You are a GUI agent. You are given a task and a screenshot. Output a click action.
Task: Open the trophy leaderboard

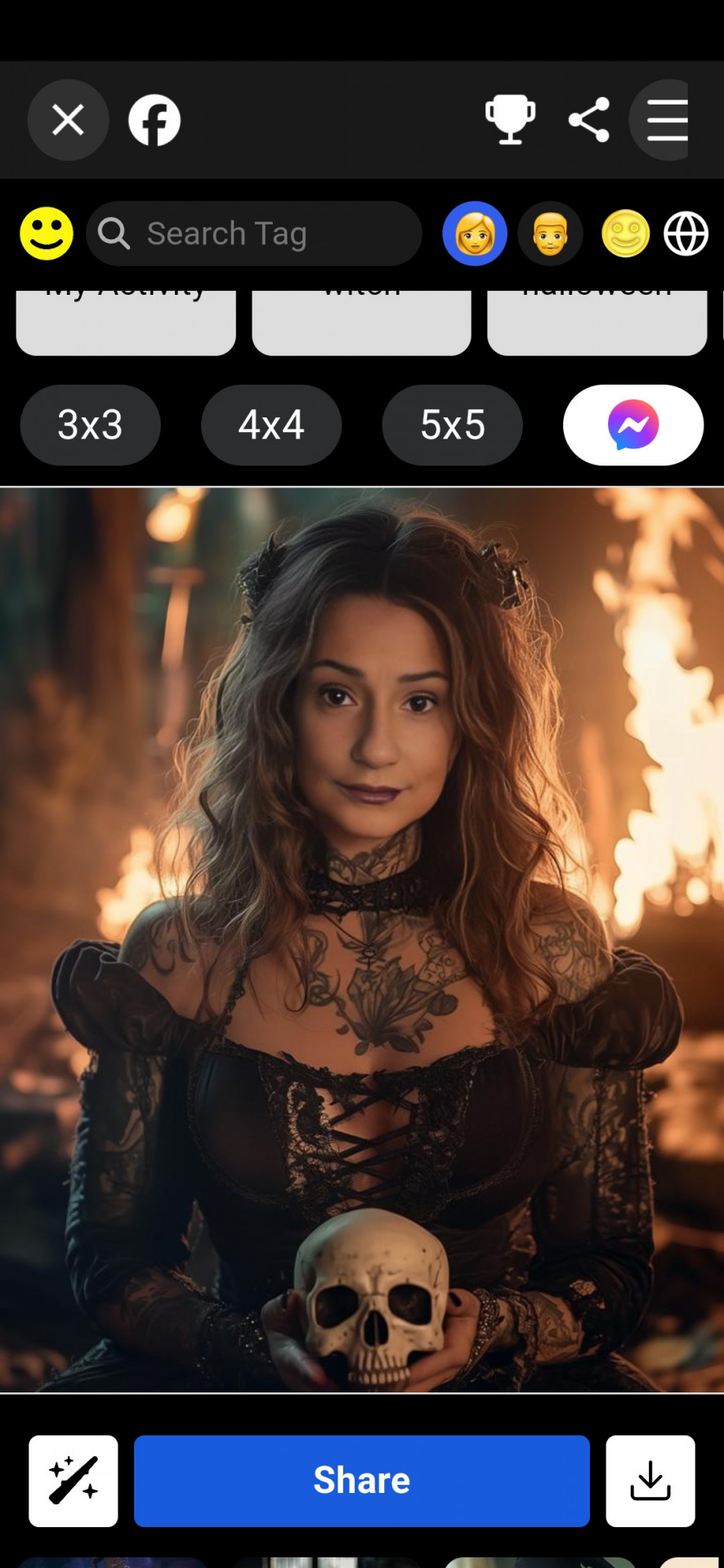click(510, 120)
